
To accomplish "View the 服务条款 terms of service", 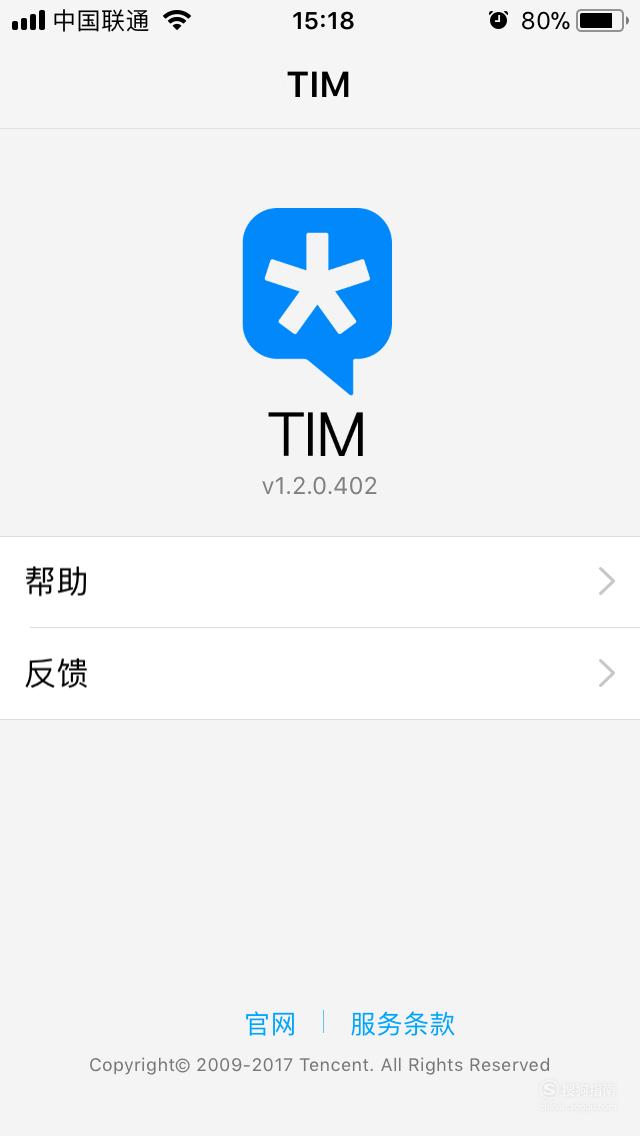I will [402, 1024].
